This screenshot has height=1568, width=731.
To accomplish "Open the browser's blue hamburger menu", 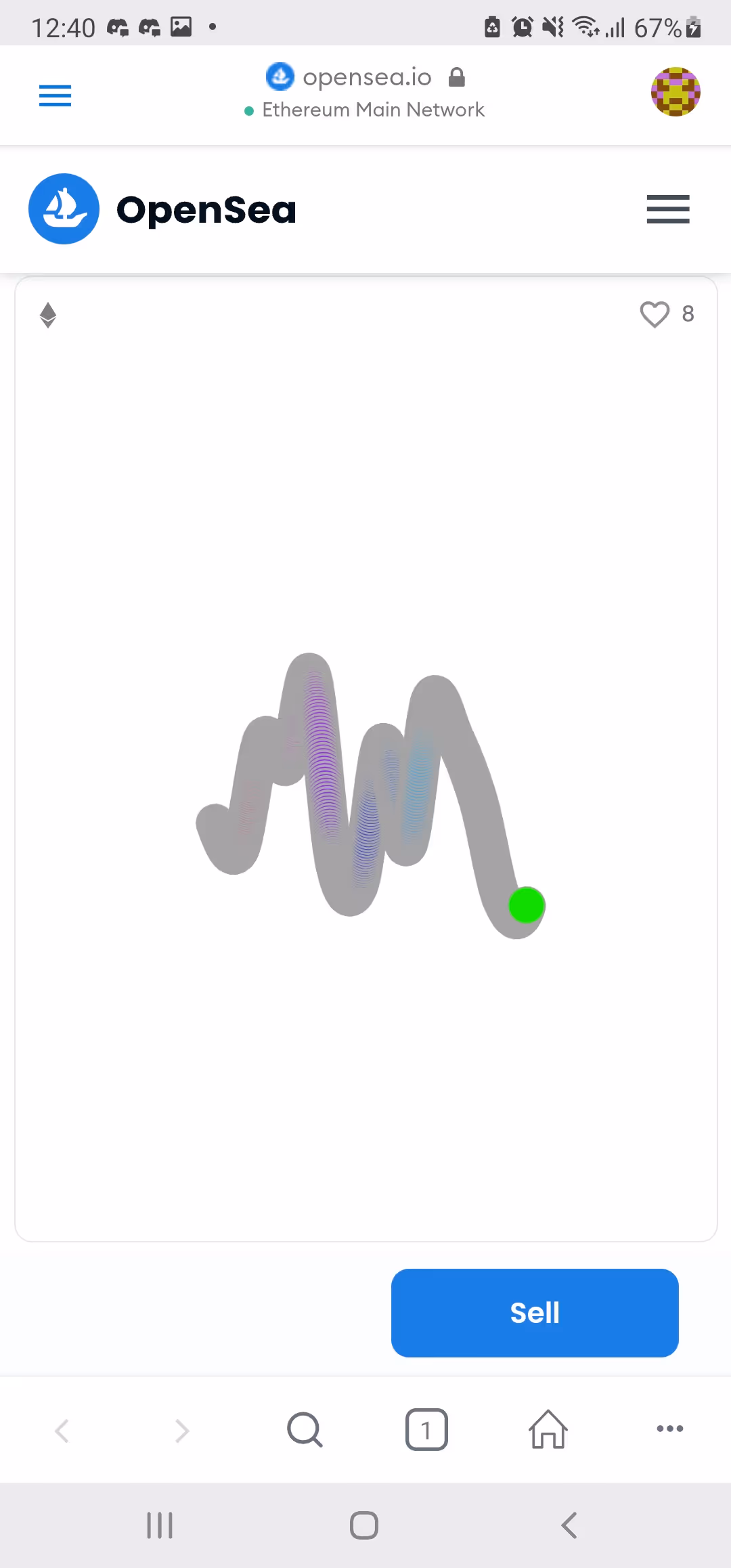I will [55, 95].
